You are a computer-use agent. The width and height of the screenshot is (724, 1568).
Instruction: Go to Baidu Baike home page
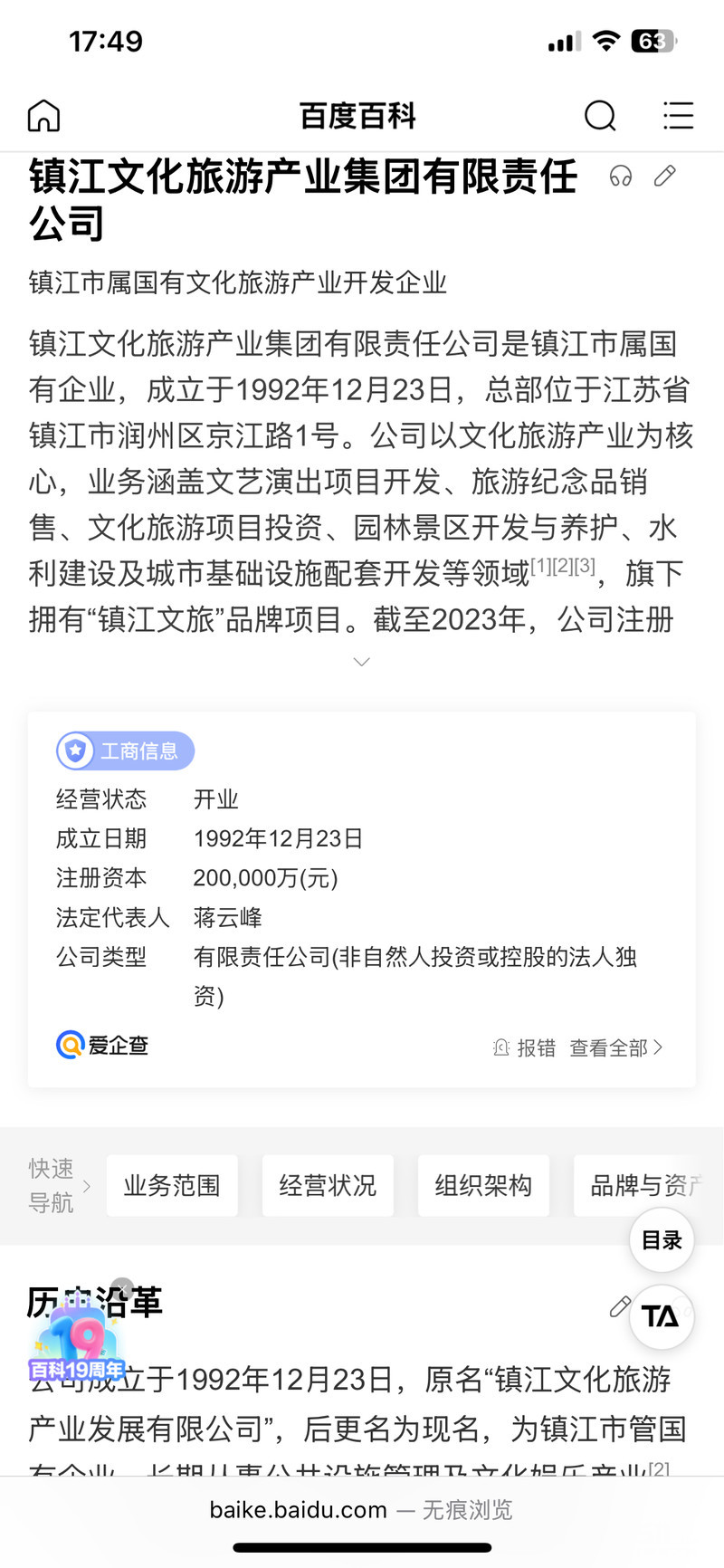pos(43,116)
